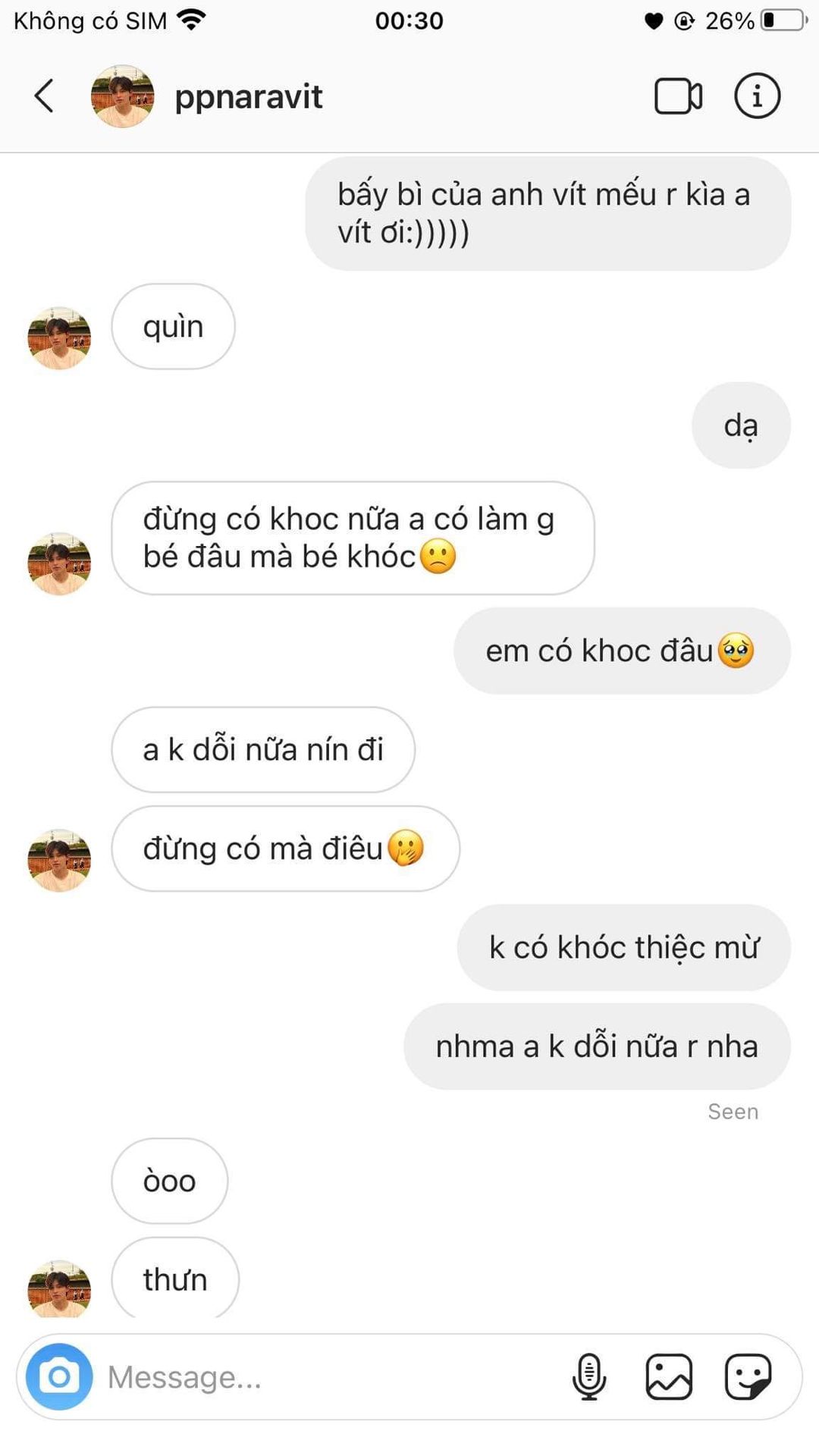This screenshot has height=1456, width=819.
Task: Open the conversation info details
Action: (757, 96)
